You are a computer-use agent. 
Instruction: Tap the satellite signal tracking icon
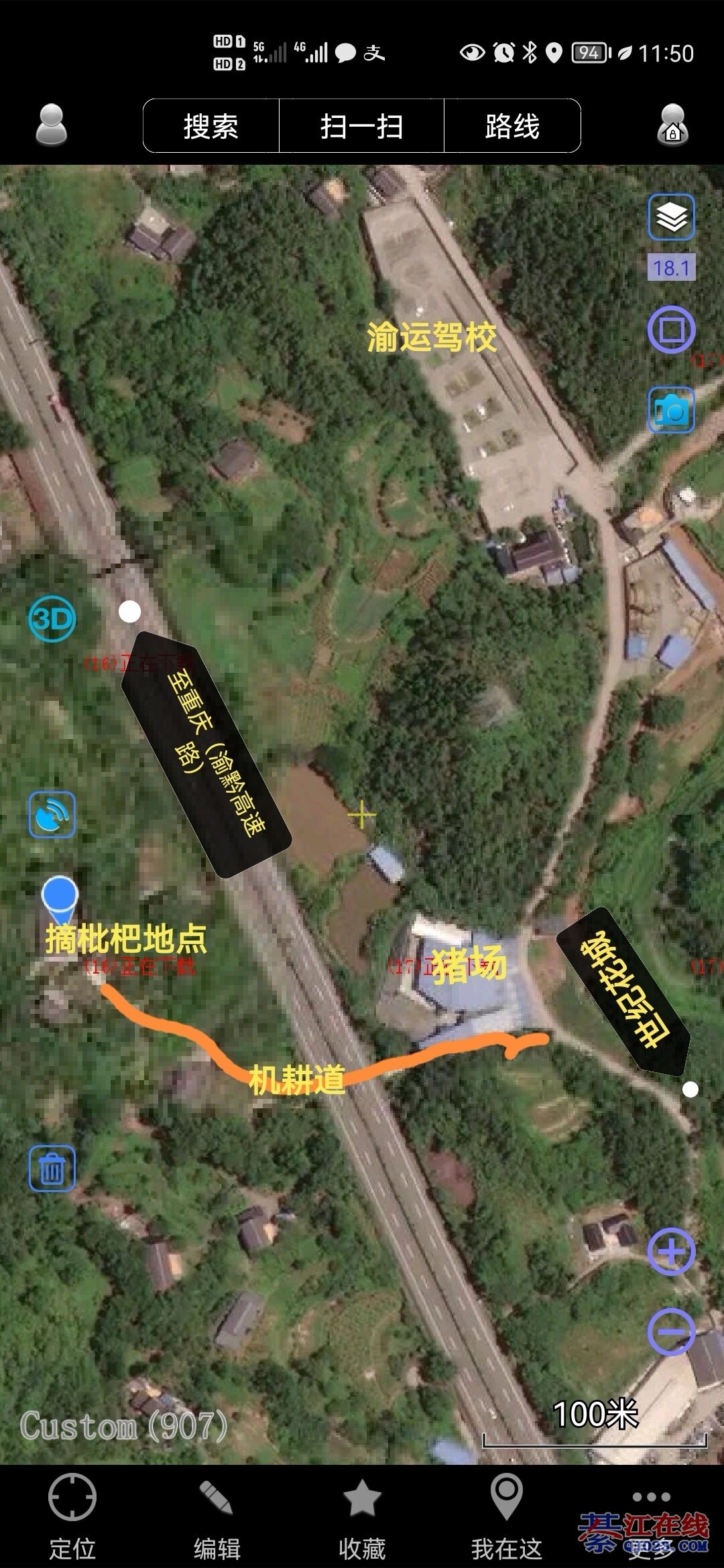[52, 815]
